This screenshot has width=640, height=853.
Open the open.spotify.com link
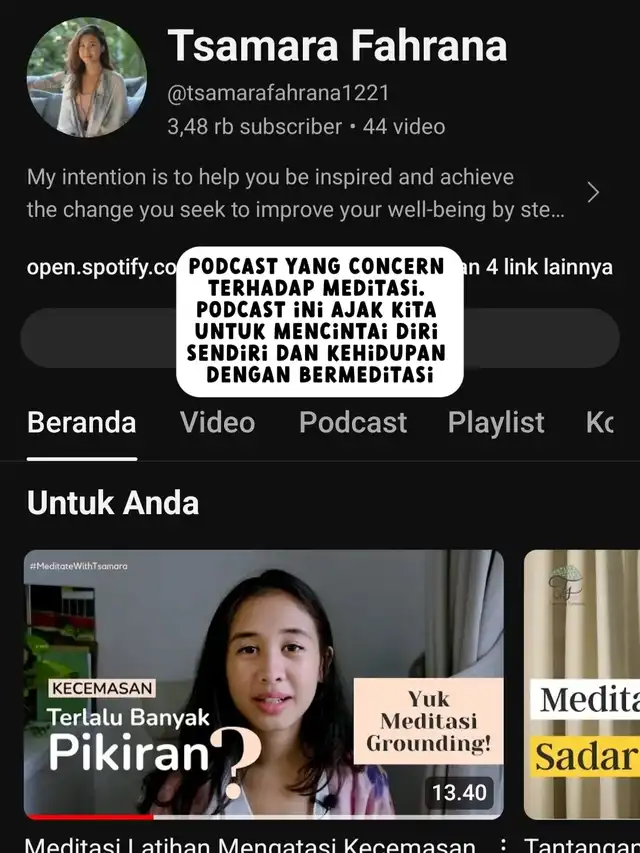(100, 268)
